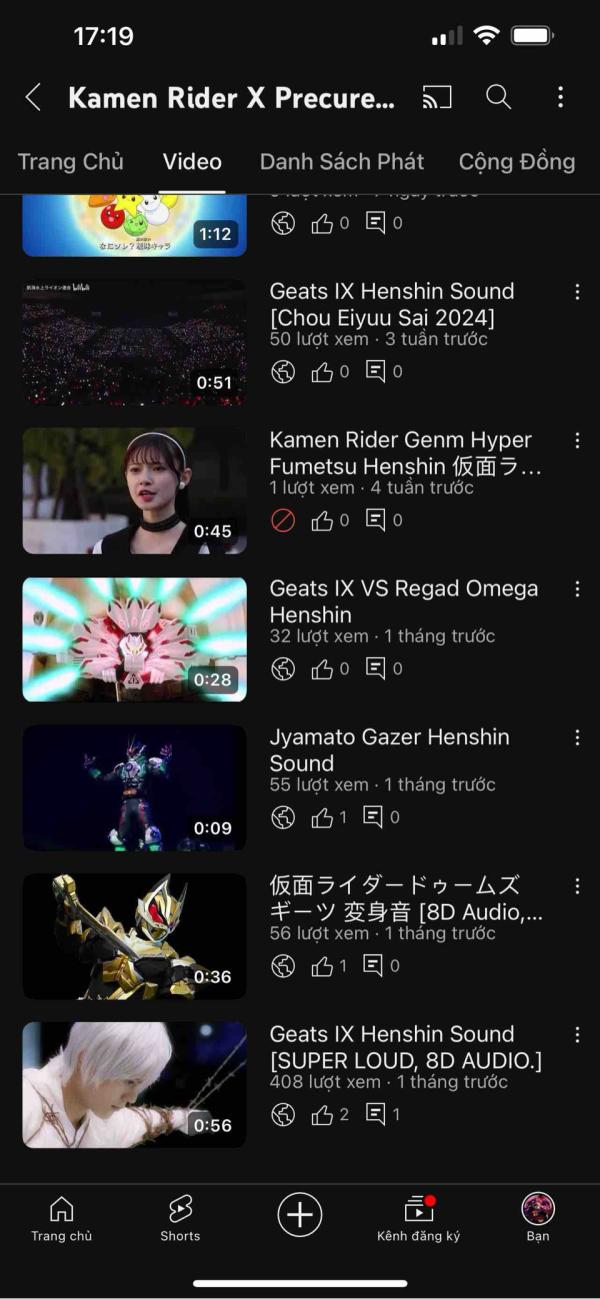600x1299 pixels.
Task: Open Geats IX Henshin Sound Chou Eiyuu Sai video
Action: 135,342
